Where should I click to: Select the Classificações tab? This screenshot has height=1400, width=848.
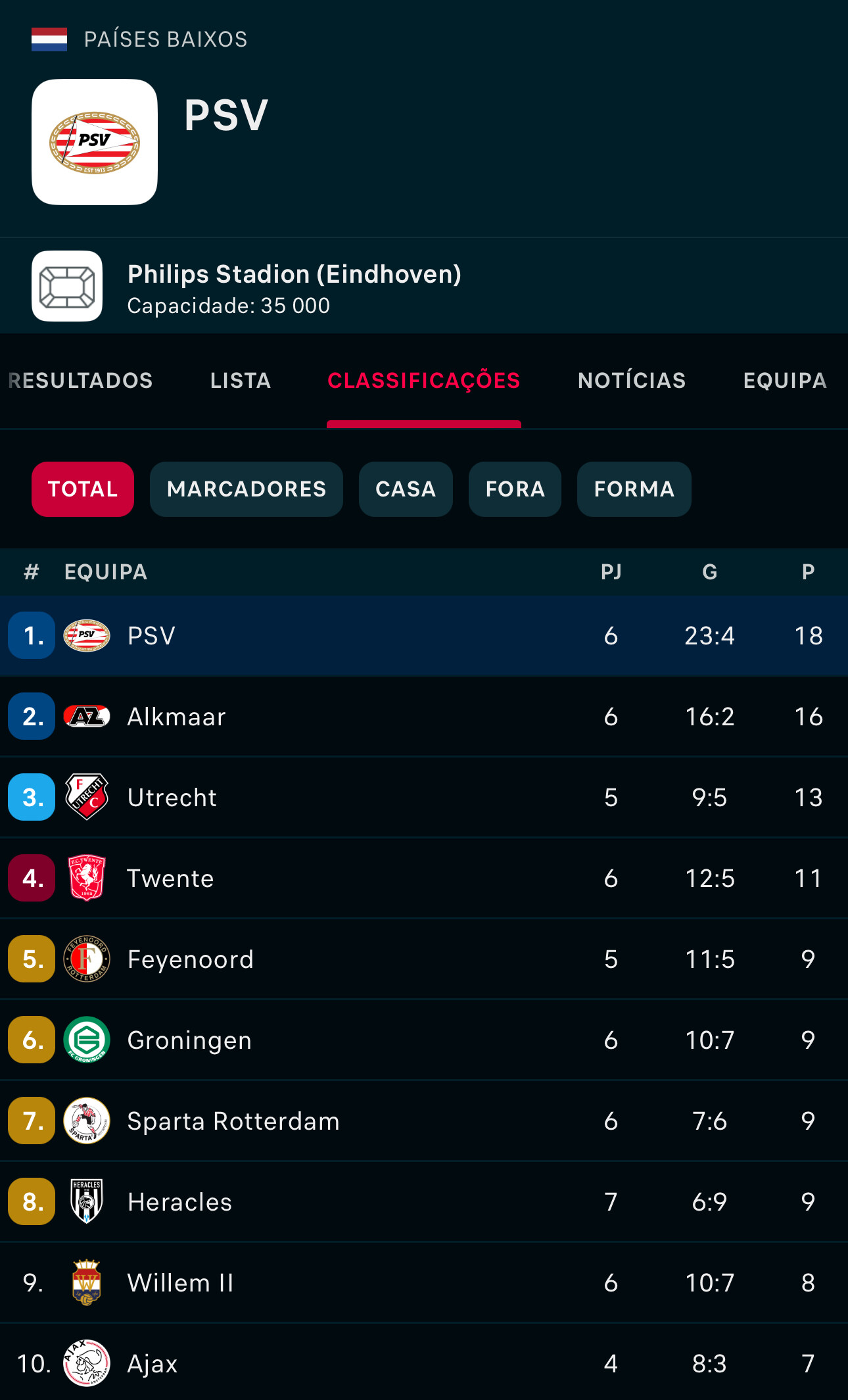(x=424, y=381)
